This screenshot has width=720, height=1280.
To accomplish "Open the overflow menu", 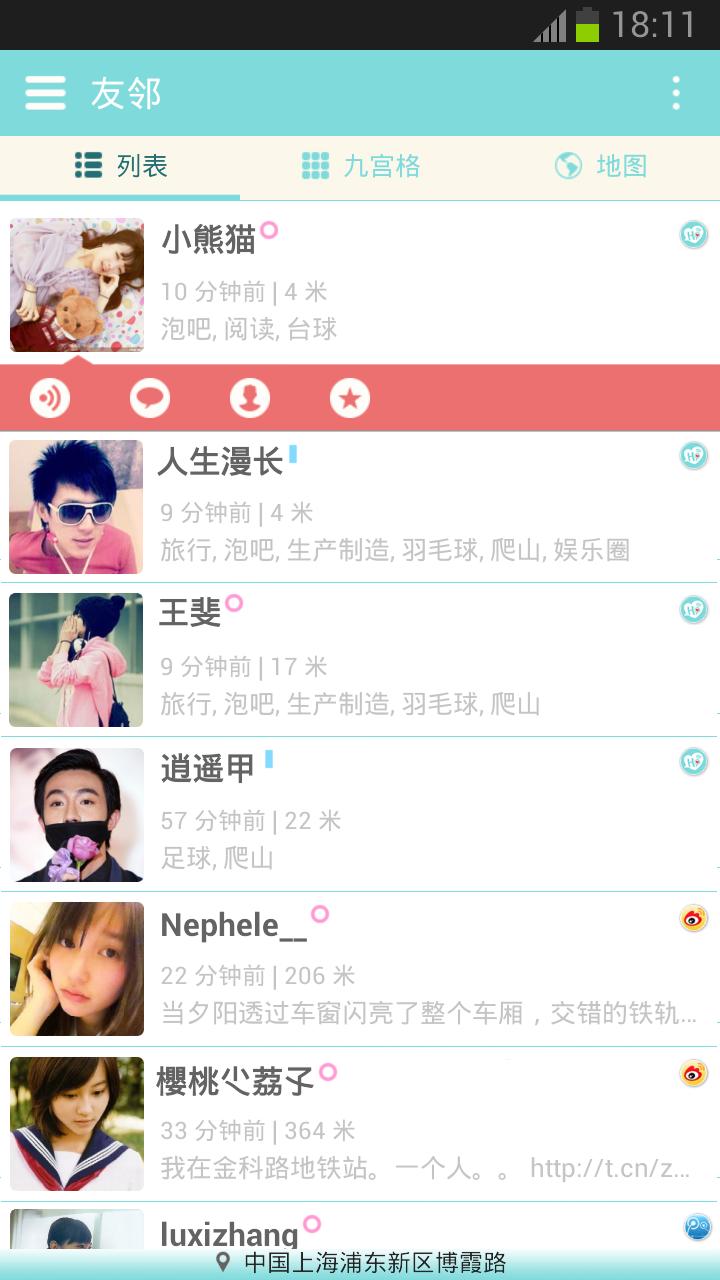I will coord(676,93).
